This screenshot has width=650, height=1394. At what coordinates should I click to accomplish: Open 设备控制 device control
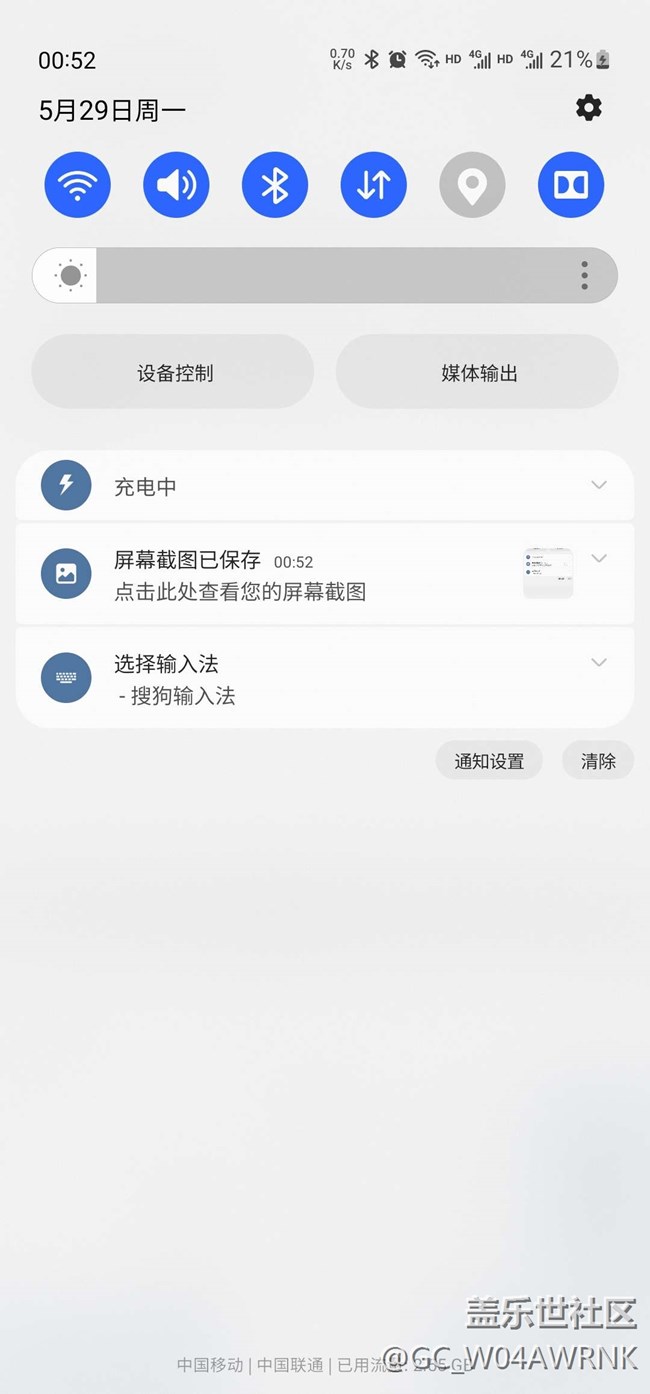pyautogui.click(x=174, y=373)
